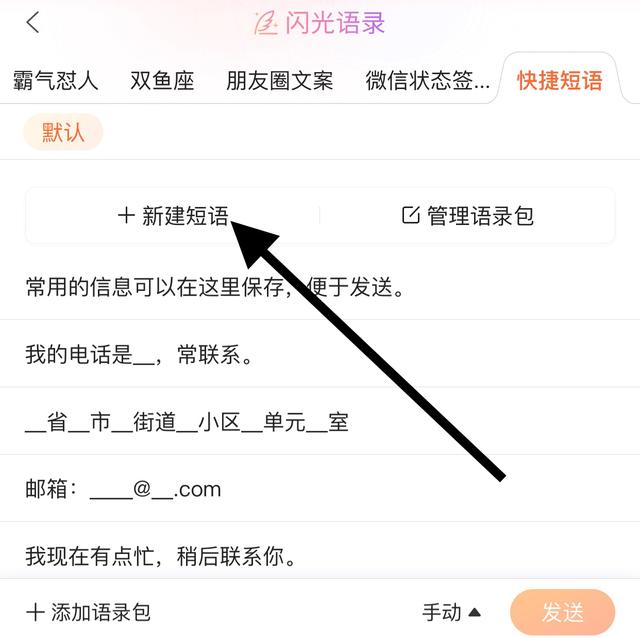
Task: Go back using the top-left arrow
Action: pos(33,22)
